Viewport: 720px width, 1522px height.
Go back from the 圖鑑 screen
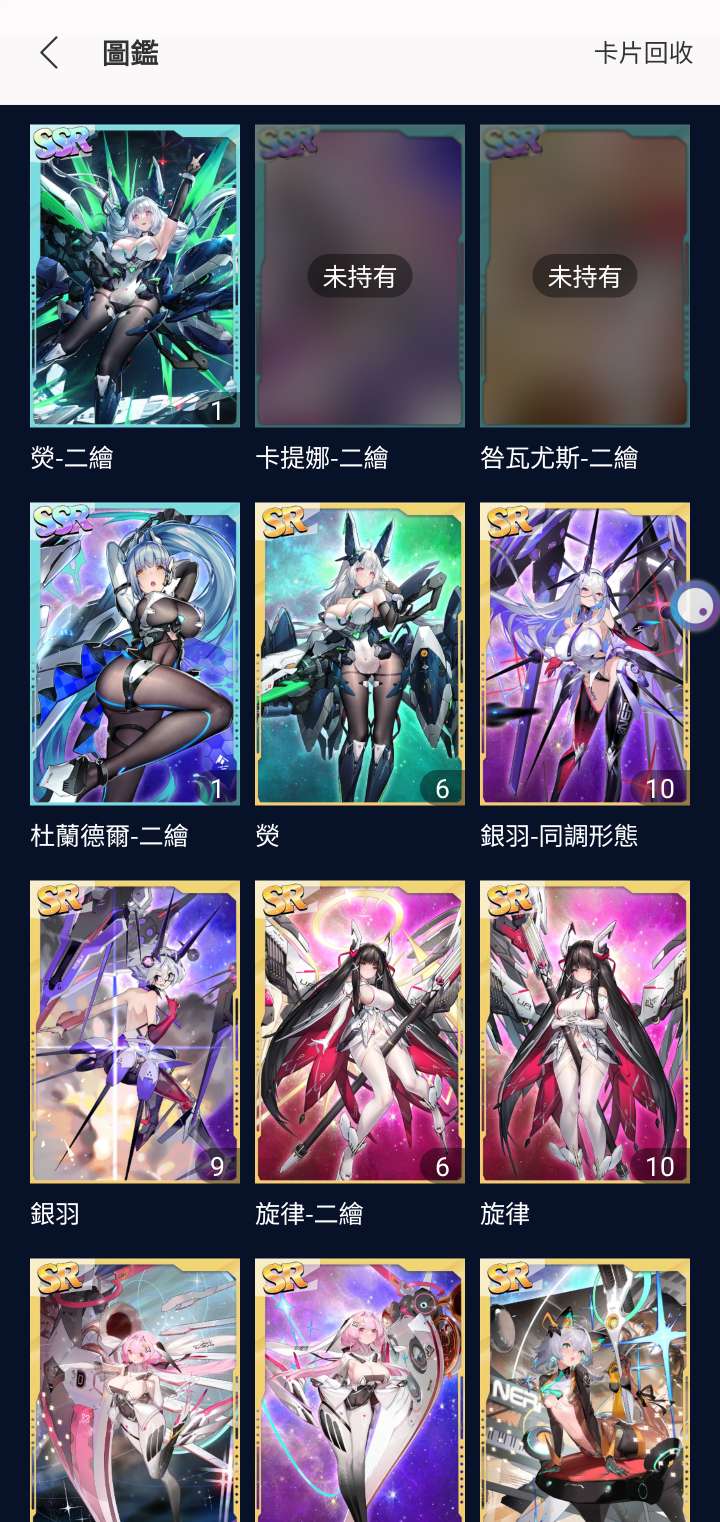click(x=49, y=53)
